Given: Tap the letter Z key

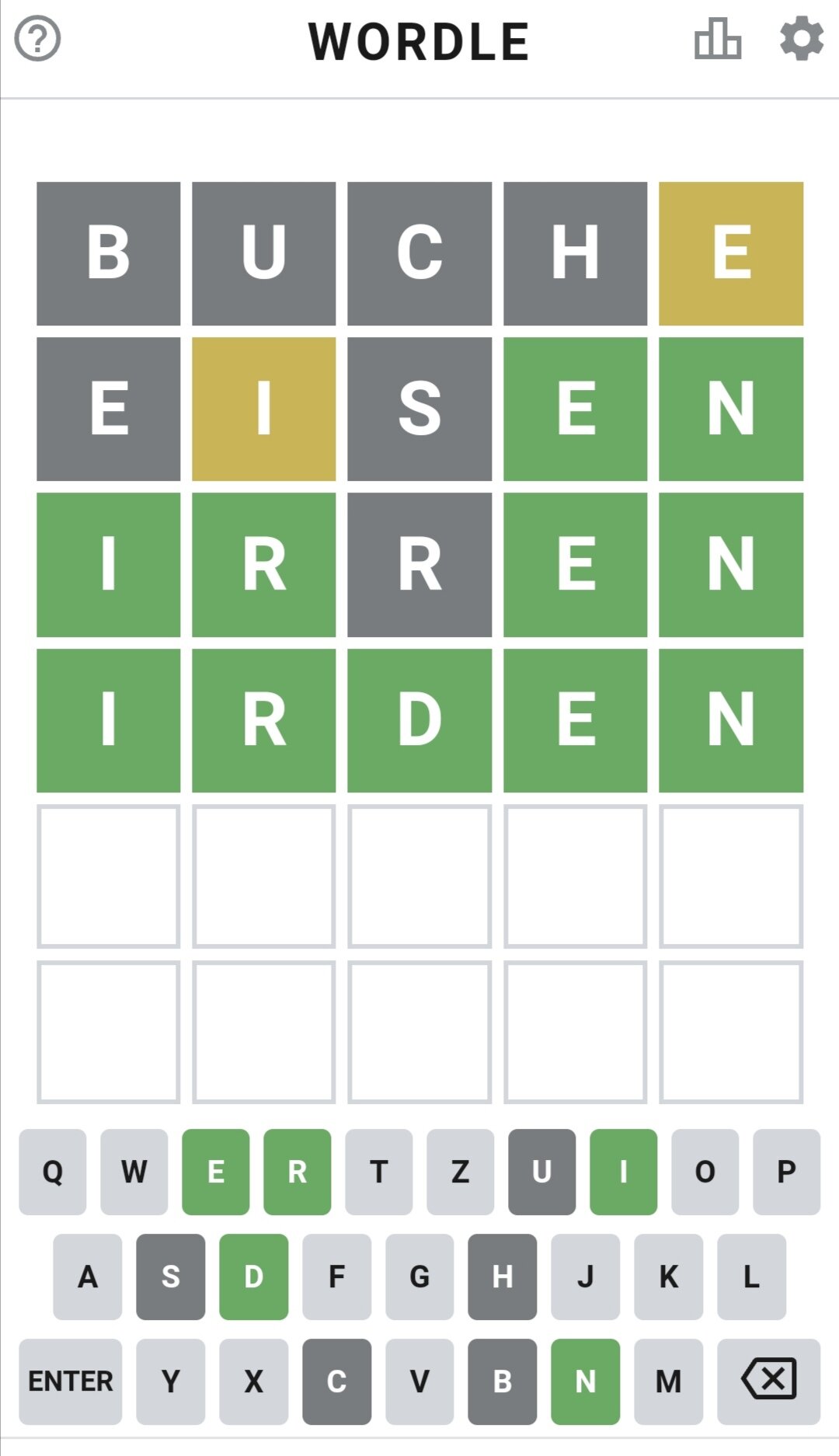Looking at the screenshot, I should click(x=461, y=1171).
